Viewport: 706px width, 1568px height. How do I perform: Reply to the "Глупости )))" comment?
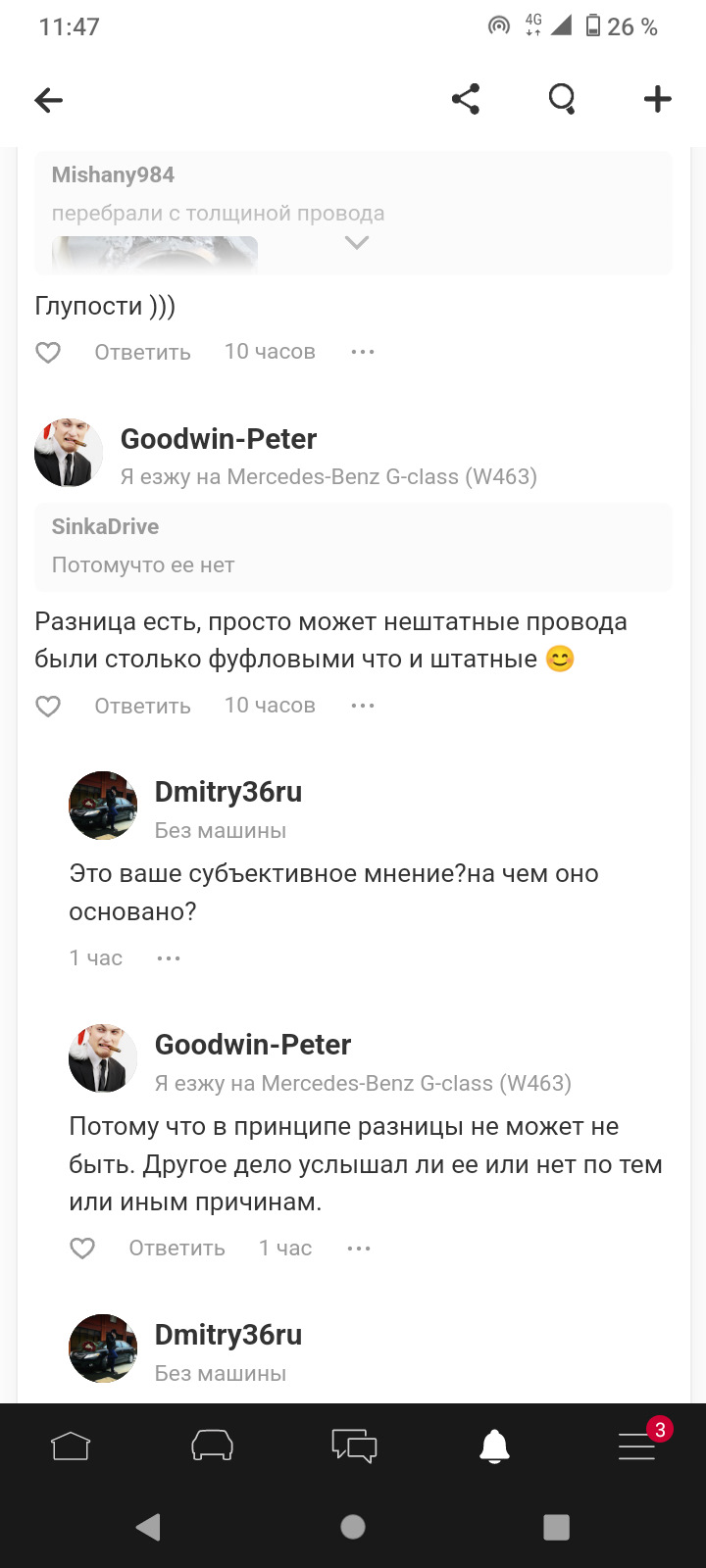(142, 353)
